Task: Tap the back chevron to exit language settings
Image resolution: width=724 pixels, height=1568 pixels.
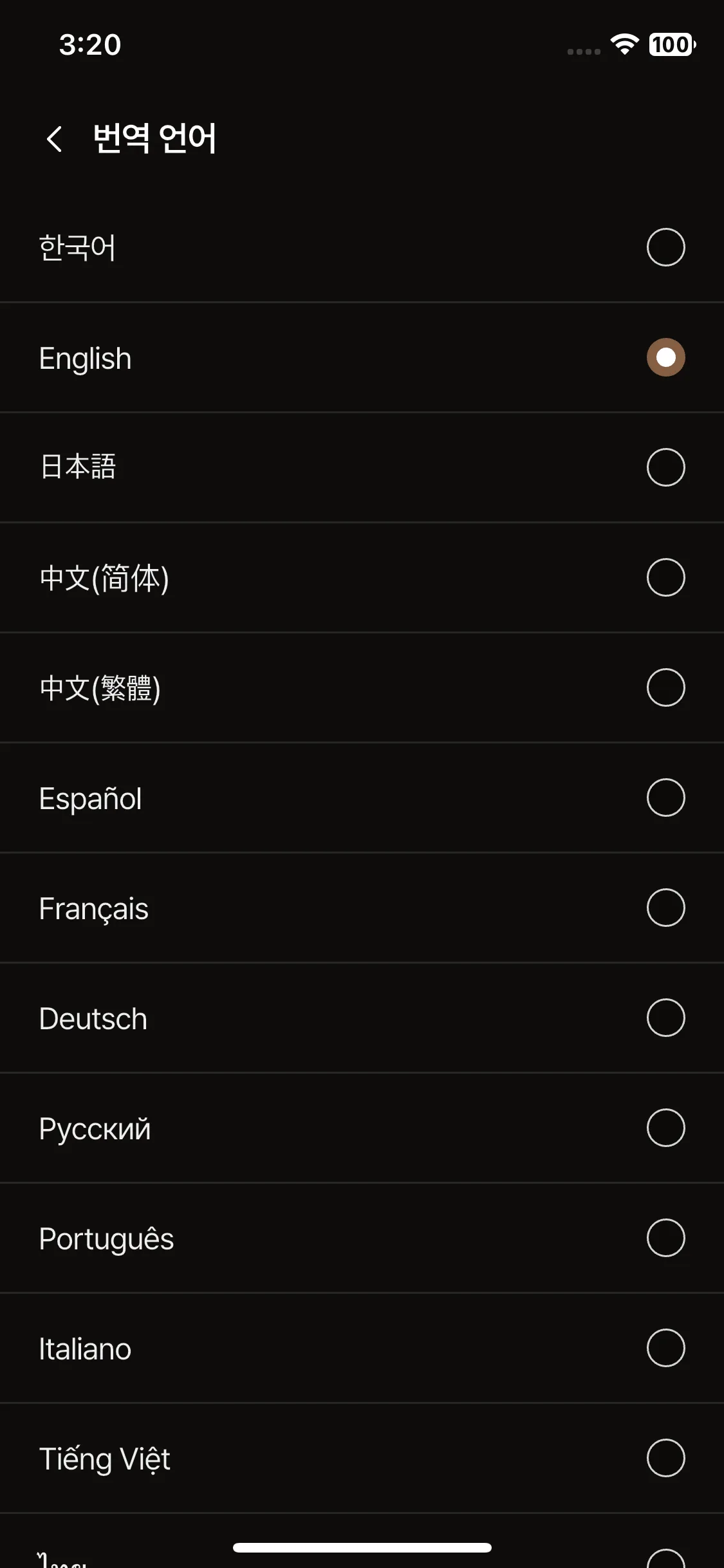Action: (x=55, y=138)
